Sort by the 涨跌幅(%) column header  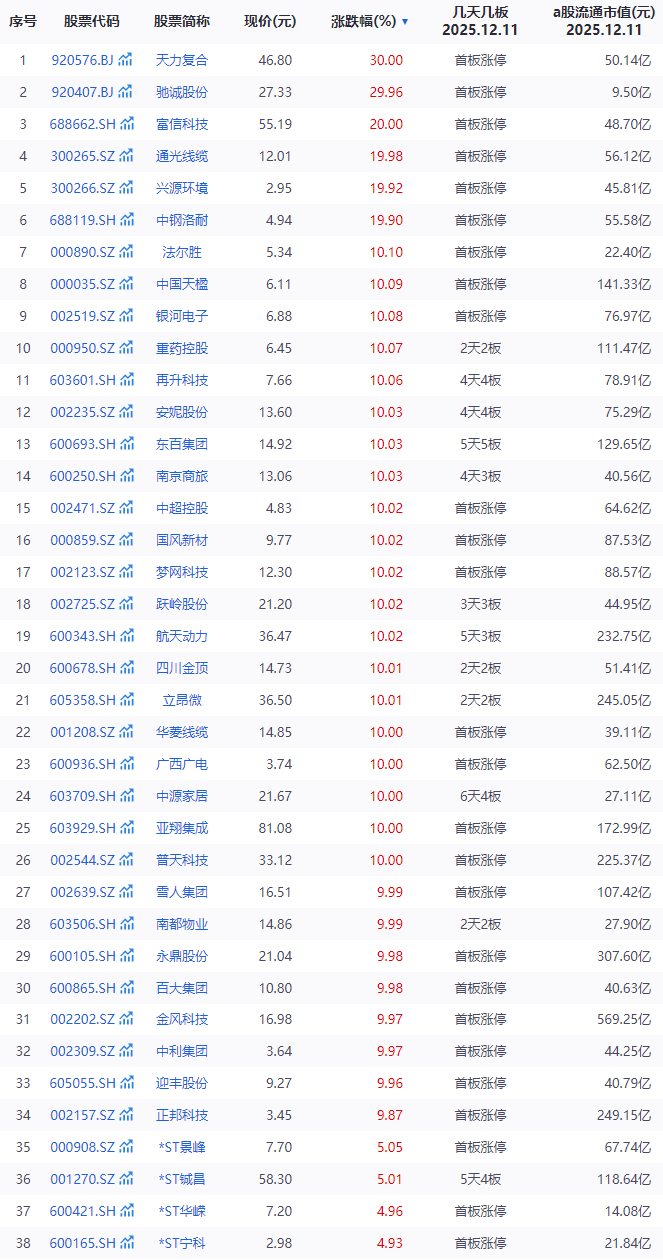point(368,21)
